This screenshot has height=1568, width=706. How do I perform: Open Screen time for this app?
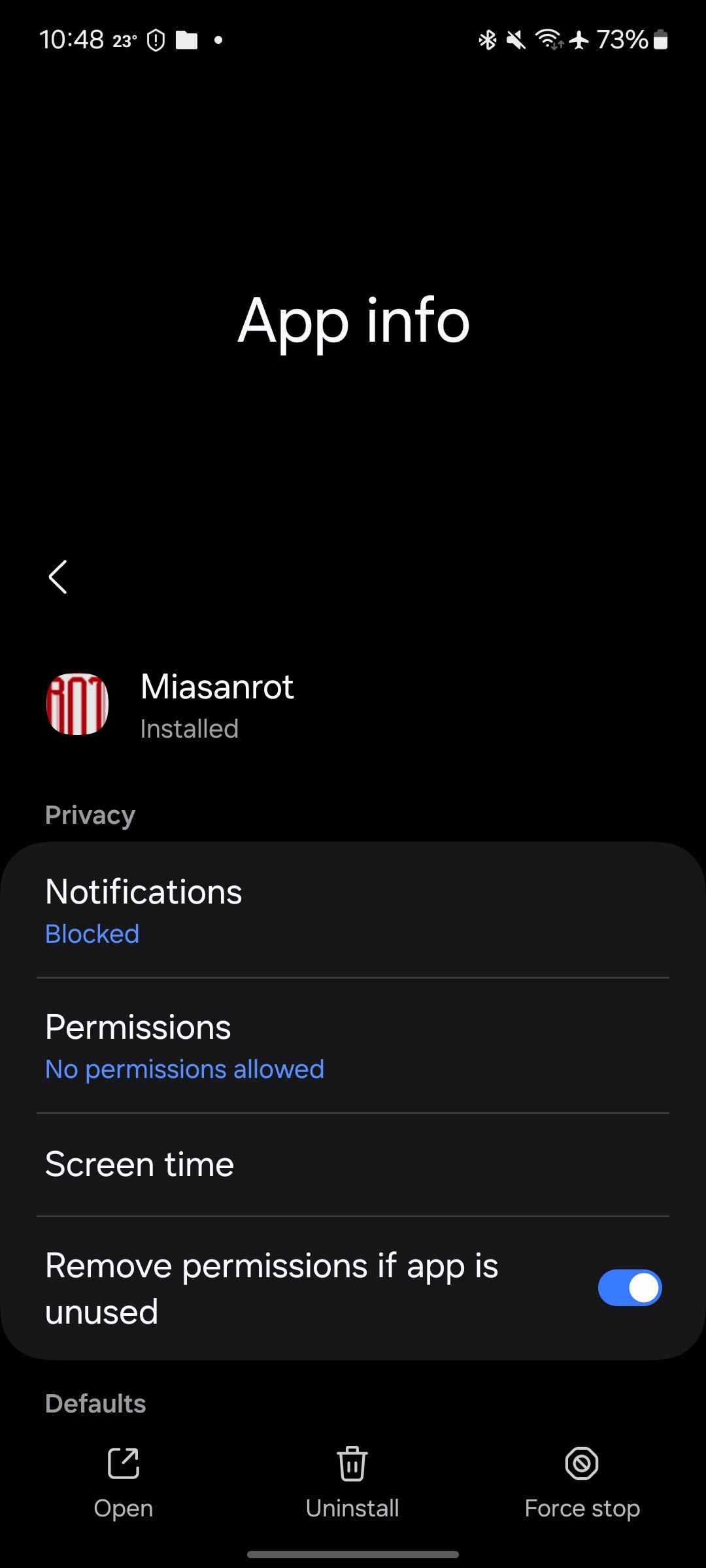(353, 1164)
